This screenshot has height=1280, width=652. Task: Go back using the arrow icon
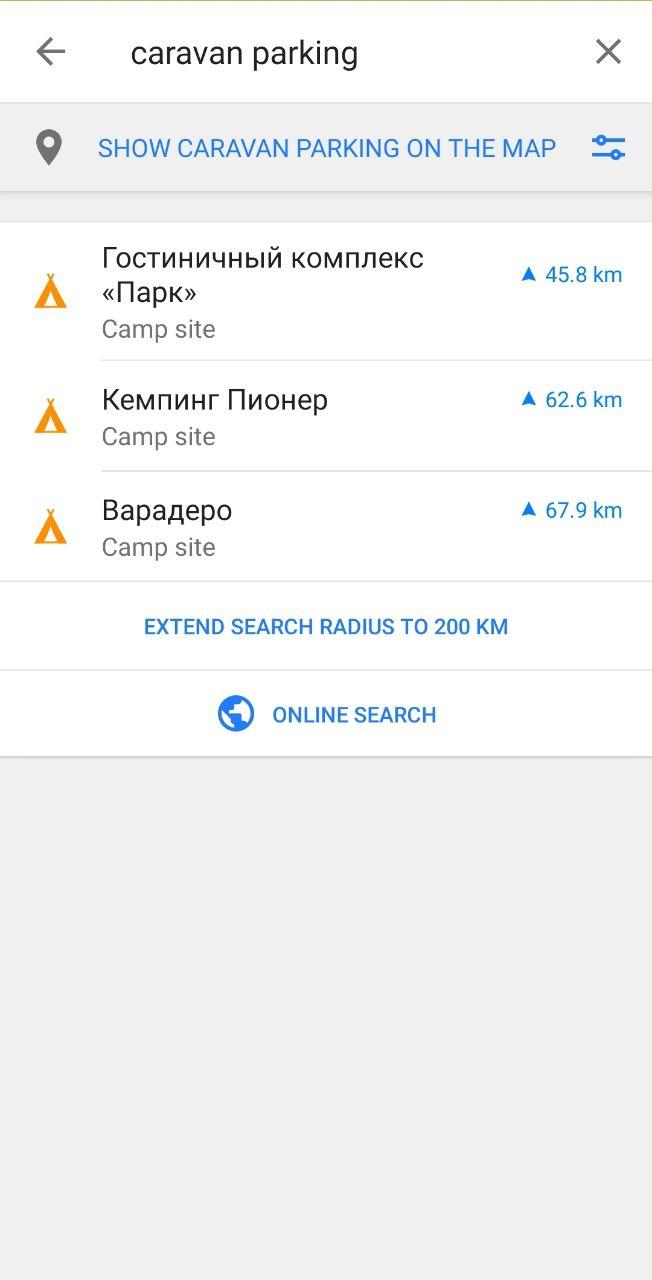coord(50,52)
